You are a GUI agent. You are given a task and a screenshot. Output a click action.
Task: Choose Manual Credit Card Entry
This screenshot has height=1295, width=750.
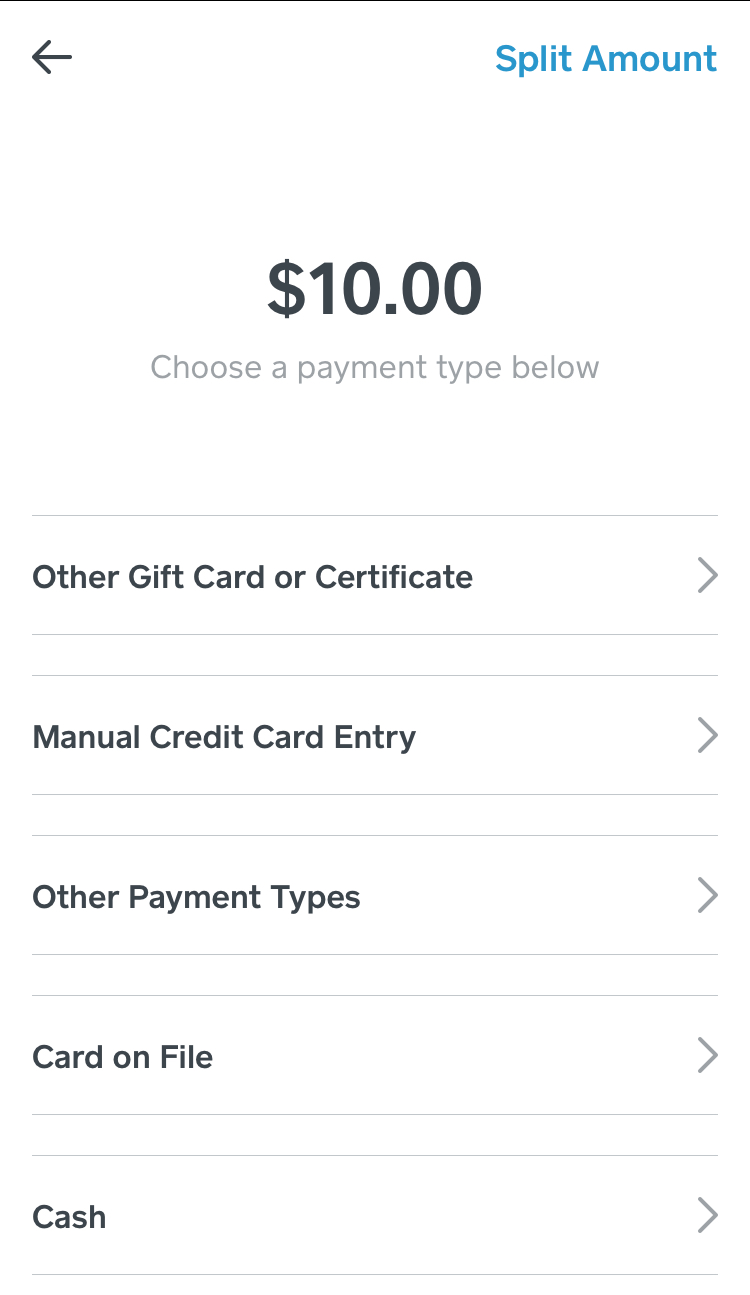374,736
